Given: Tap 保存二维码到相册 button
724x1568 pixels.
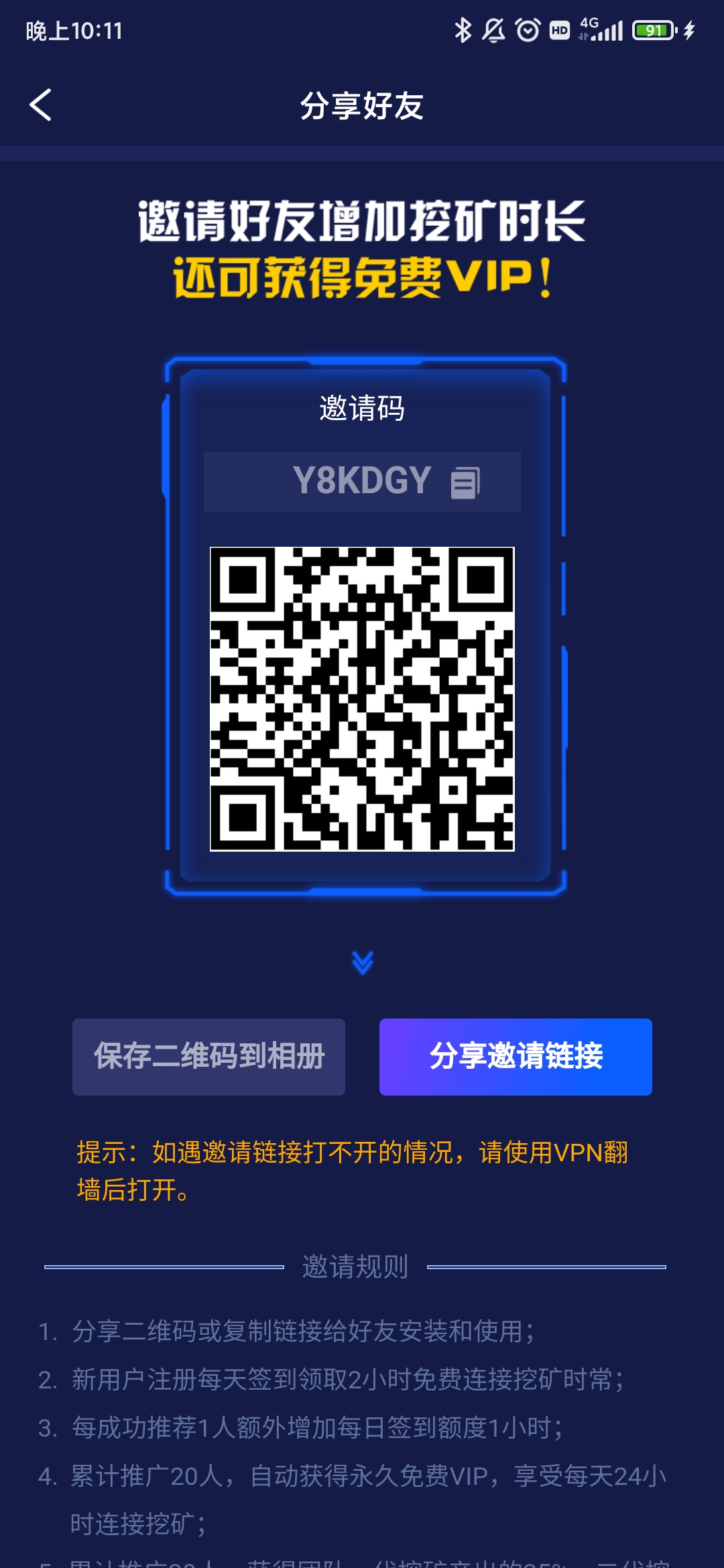Looking at the screenshot, I should pyautogui.click(x=208, y=1057).
